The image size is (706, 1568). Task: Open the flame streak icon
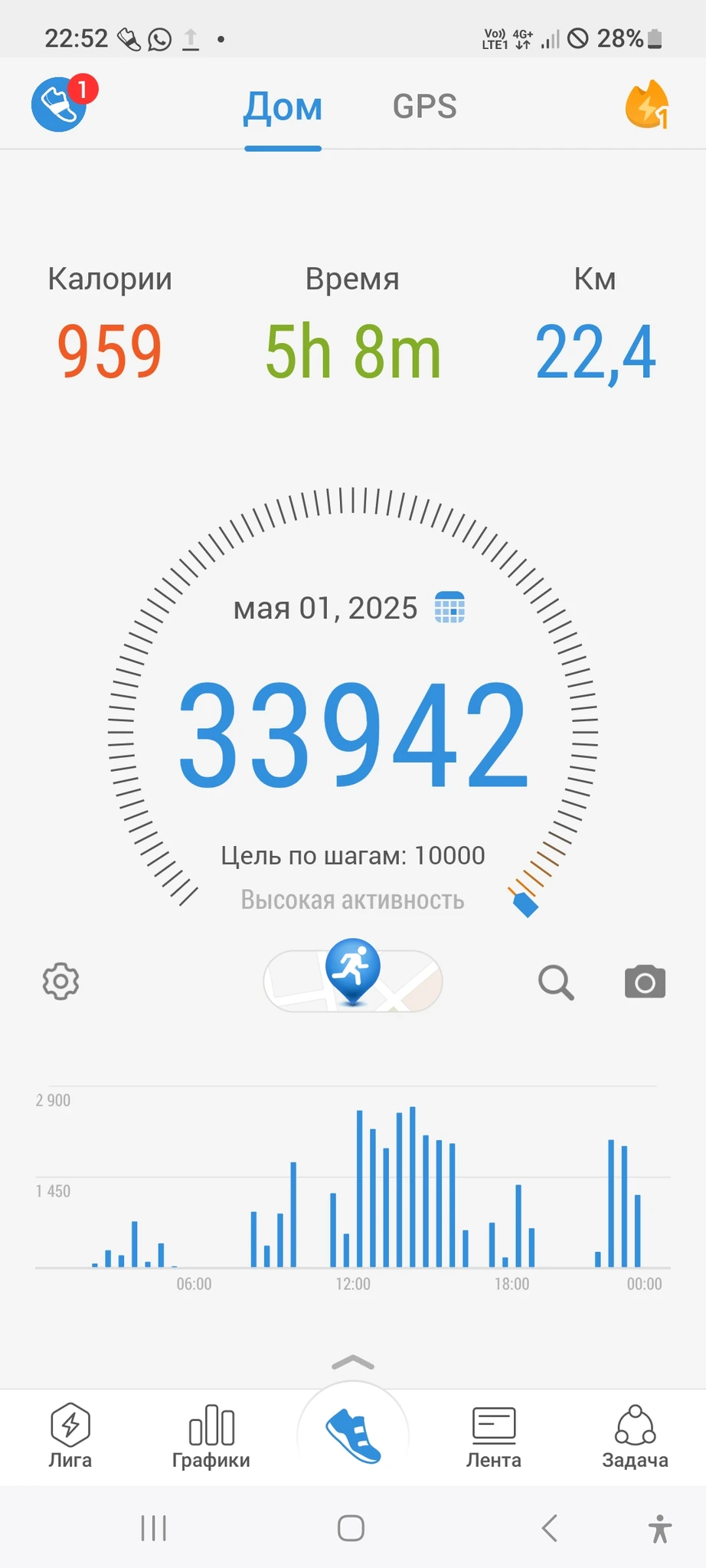[x=647, y=105]
